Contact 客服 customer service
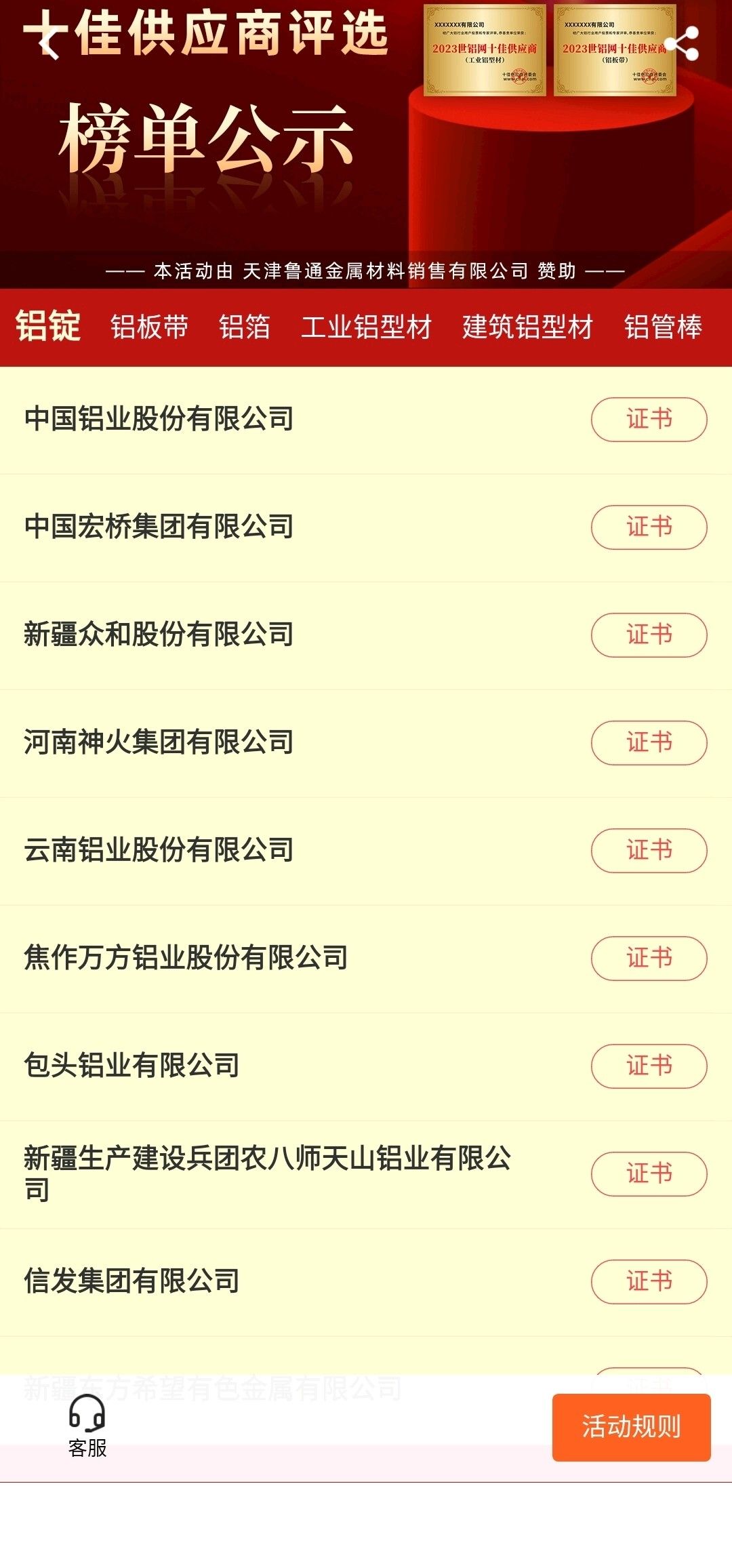Screen dimensions: 732x1568 click(x=87, y=1426)
